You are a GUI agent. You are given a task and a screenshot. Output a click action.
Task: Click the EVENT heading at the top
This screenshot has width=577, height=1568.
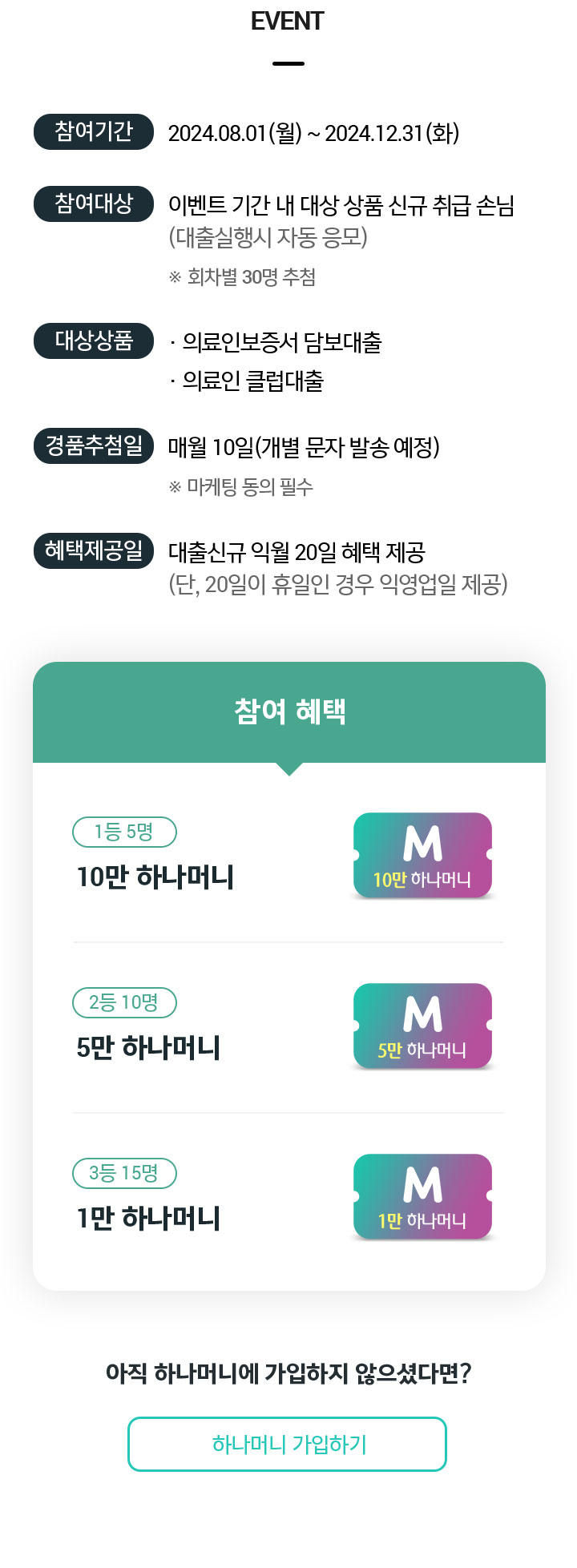[288, 22]
